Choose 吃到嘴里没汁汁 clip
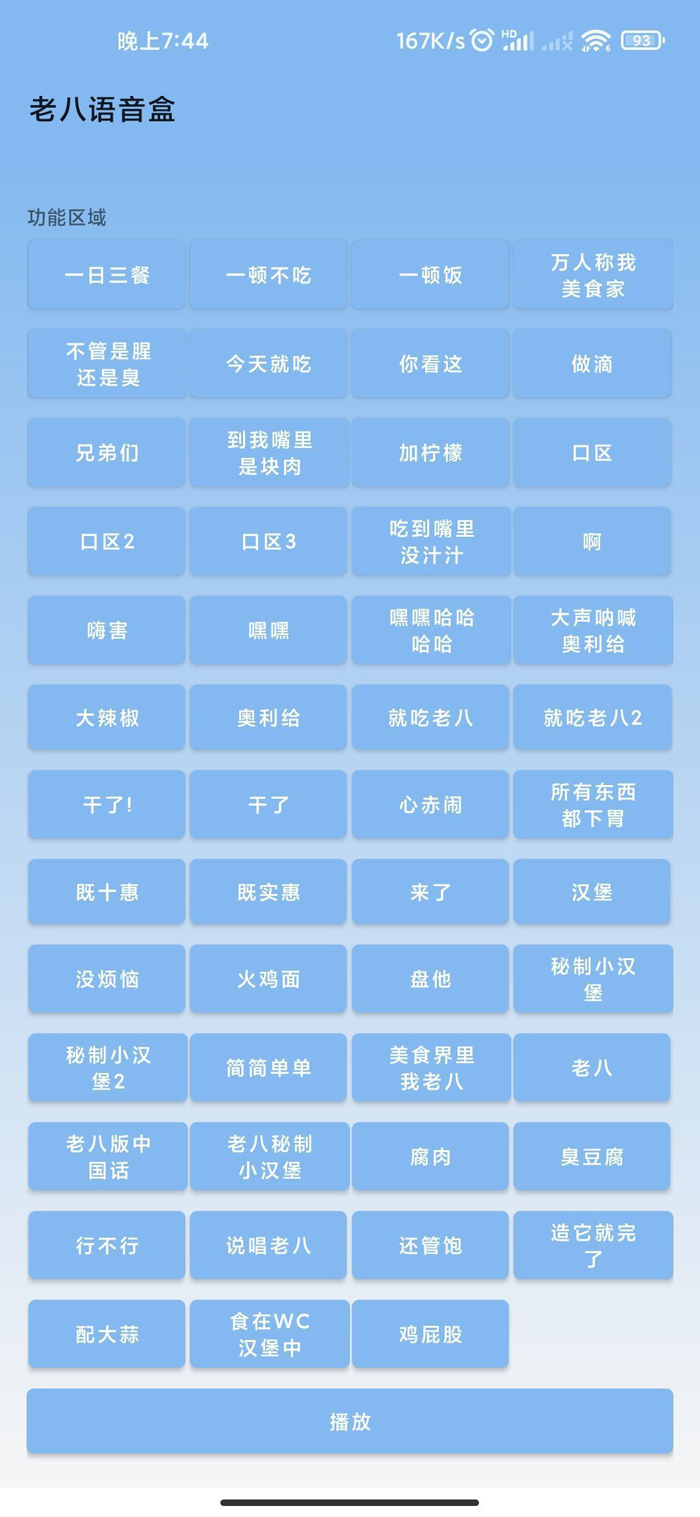This screenshot has height=1517, width=700. point(430,542)
